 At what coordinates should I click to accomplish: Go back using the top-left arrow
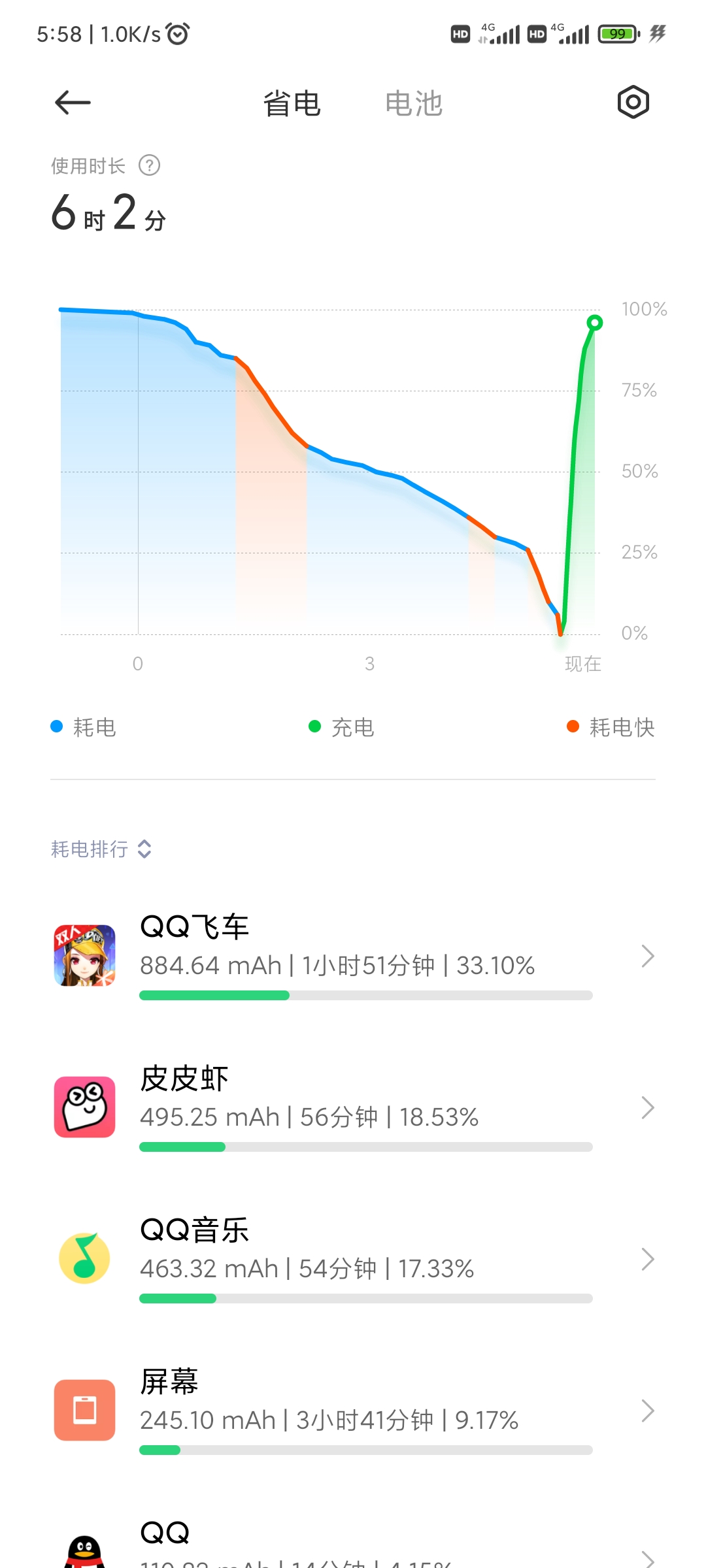coord(73,103)
